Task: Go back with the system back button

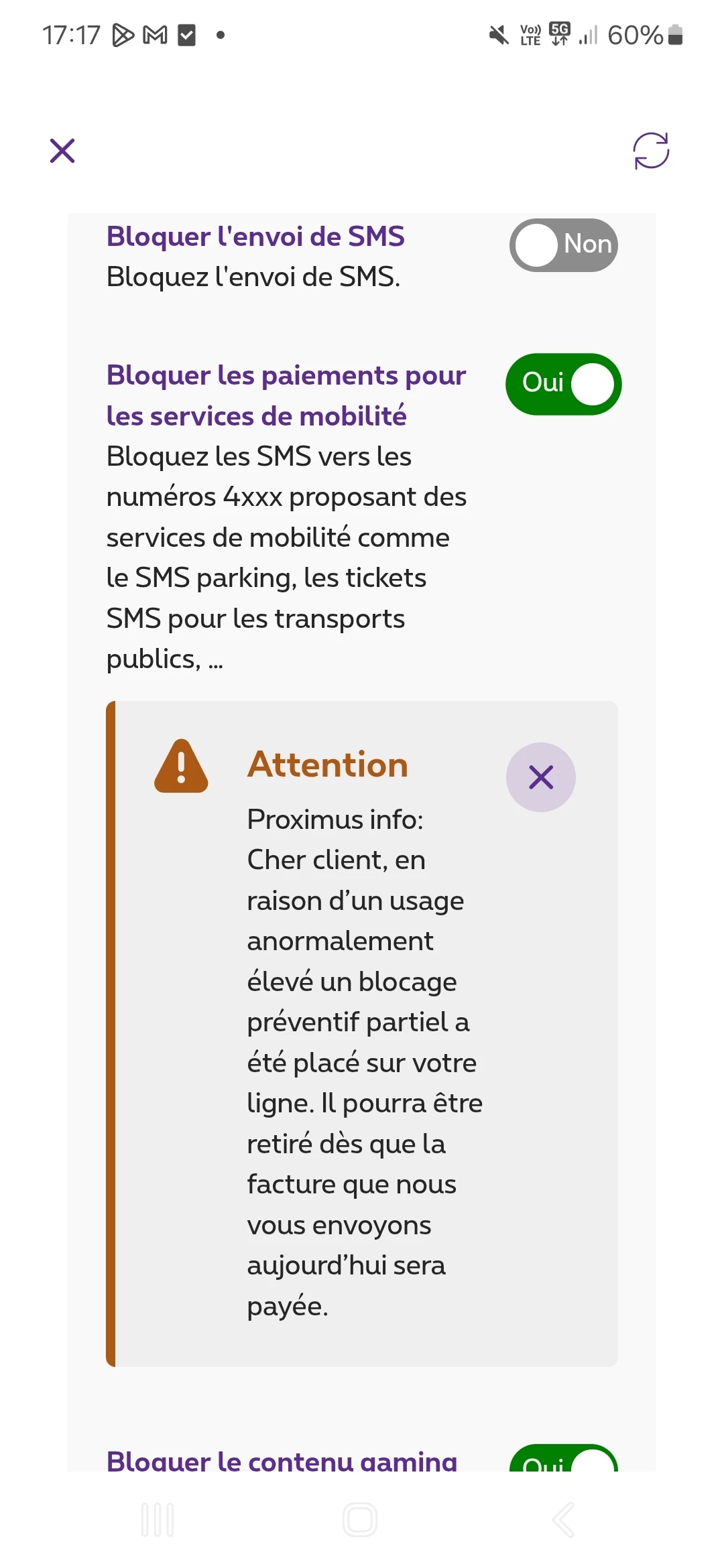Action: 563,1520
